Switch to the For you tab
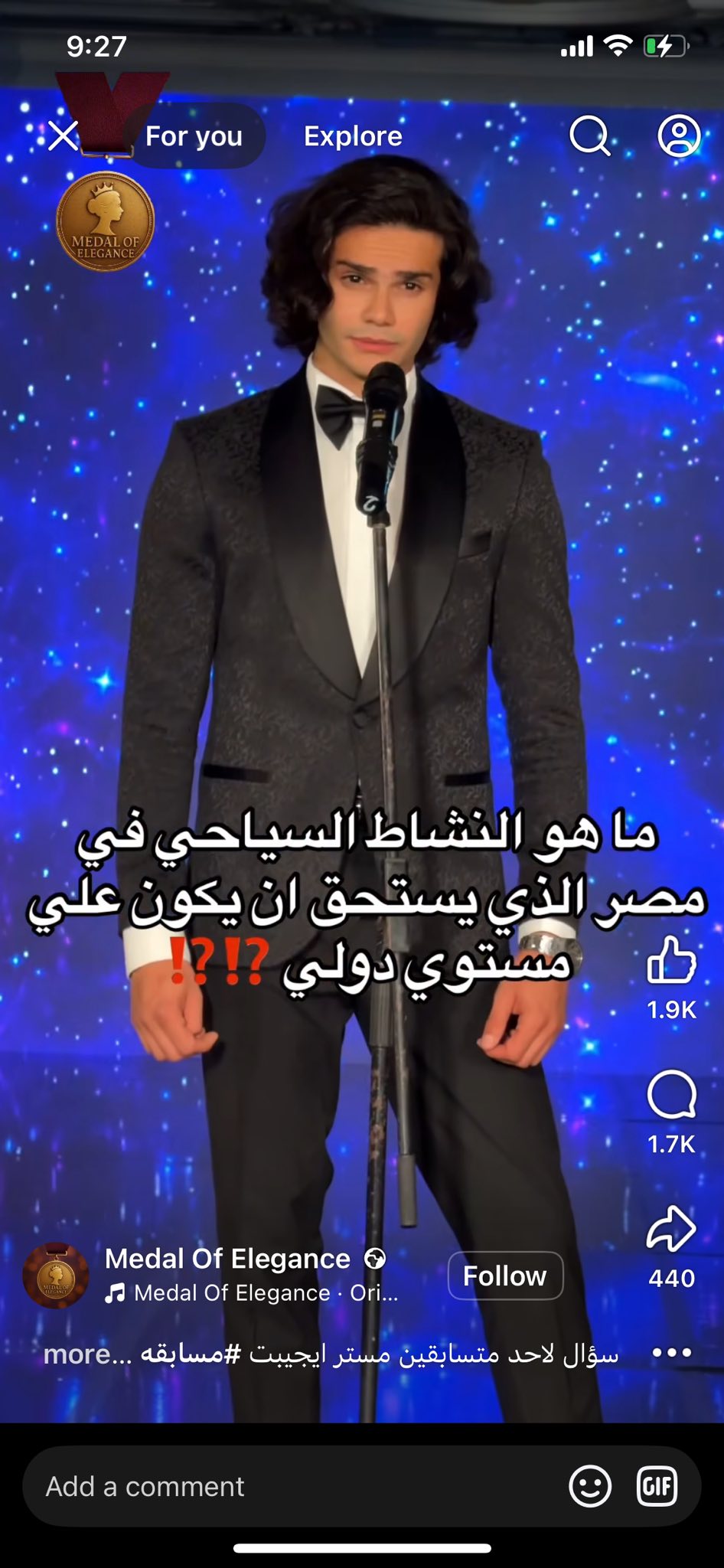 pos(194,136)
